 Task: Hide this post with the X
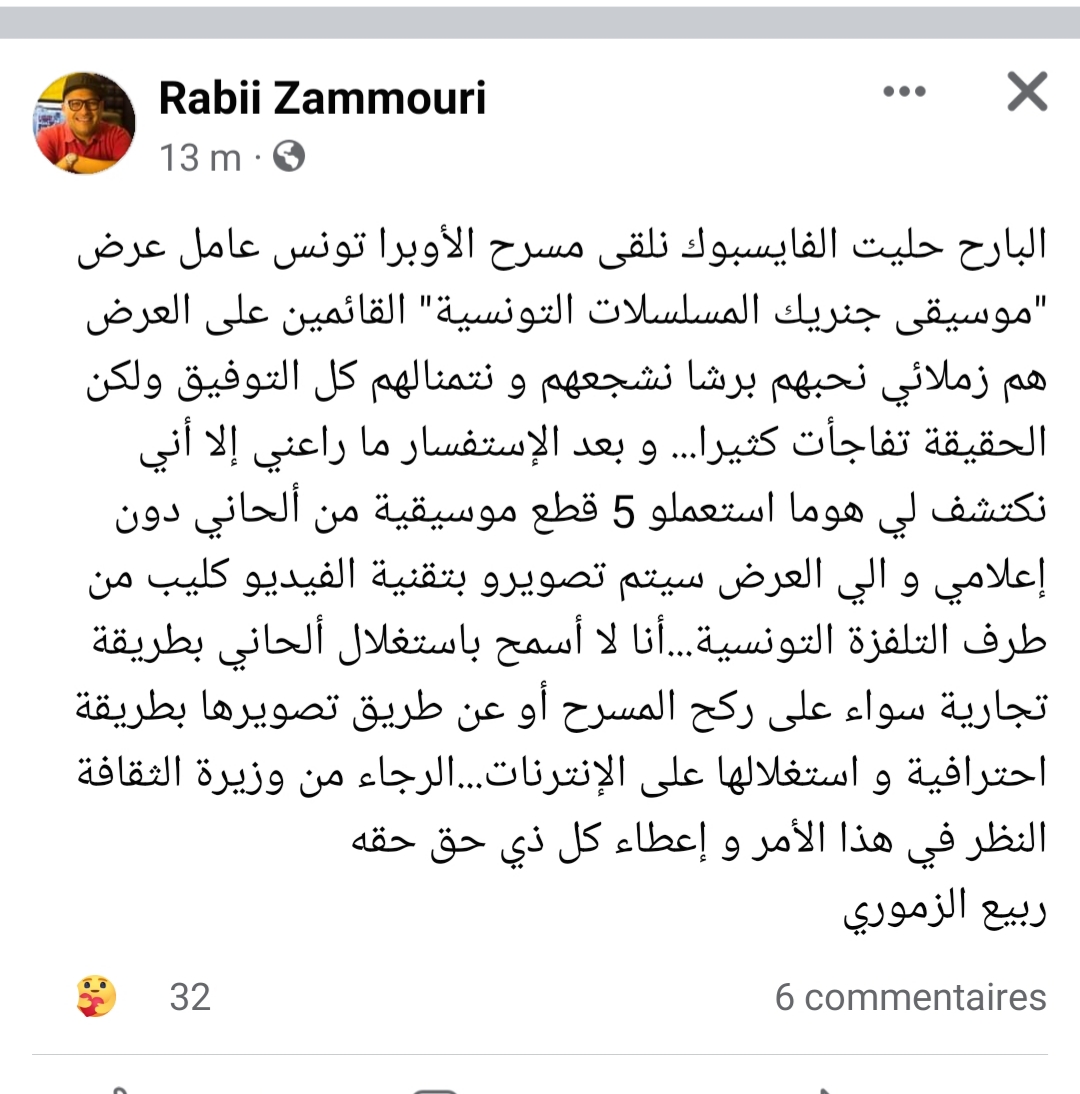(x=1027, y=93)
